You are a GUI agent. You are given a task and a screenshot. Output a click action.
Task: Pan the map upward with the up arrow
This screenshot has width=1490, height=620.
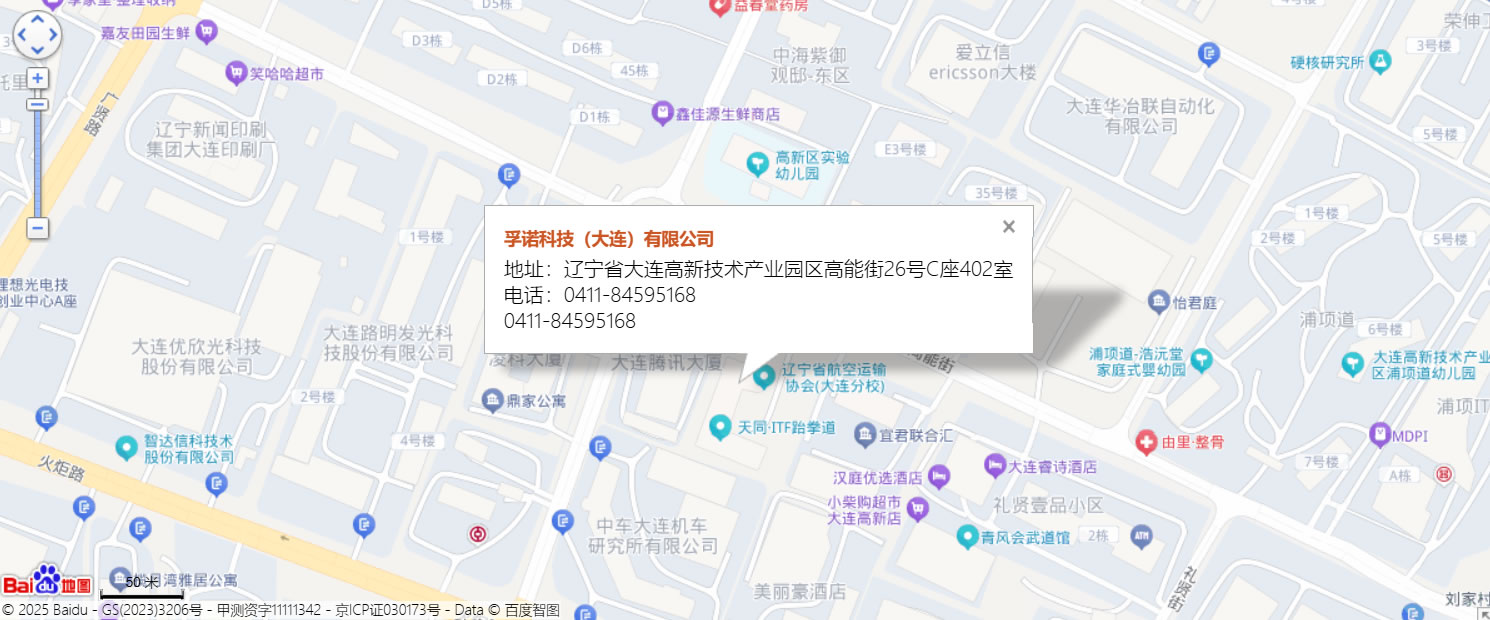(x=37, y=20)
